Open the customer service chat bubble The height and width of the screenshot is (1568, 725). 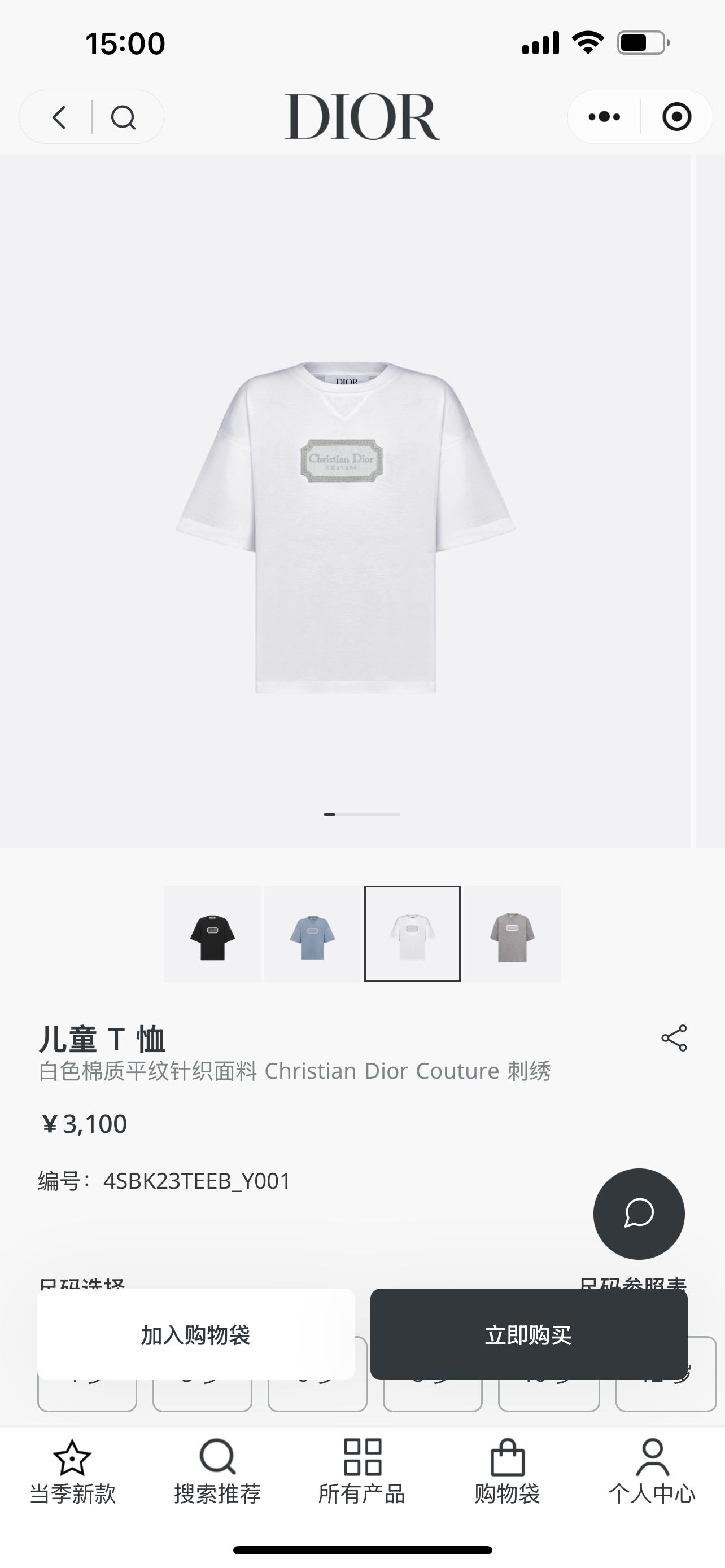click(x=639, y=1214)
